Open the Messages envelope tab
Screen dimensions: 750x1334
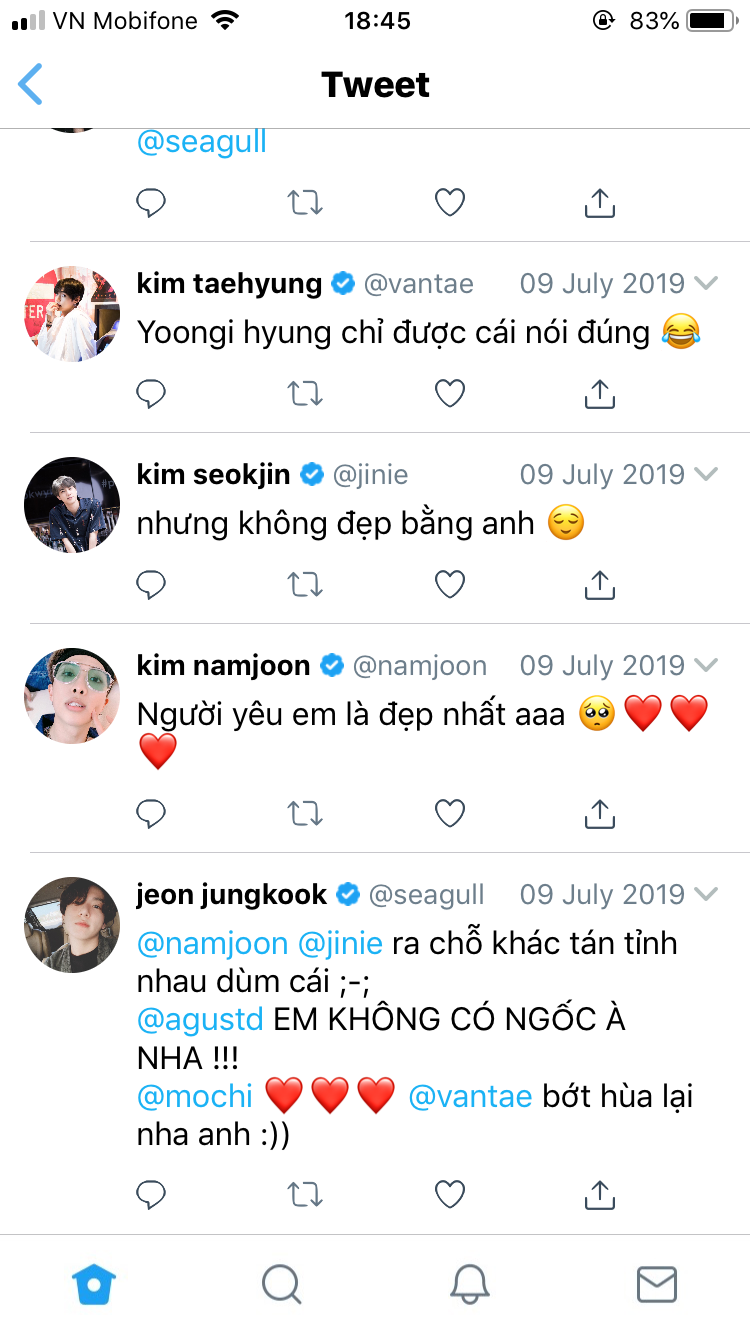(x=657, y=1284)
